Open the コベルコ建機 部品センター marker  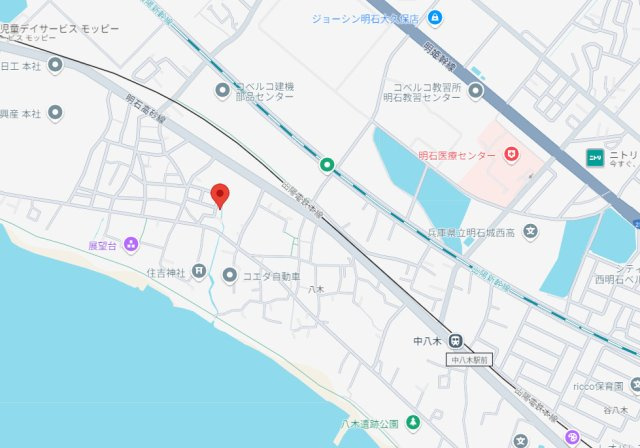(x=223, y=92)
